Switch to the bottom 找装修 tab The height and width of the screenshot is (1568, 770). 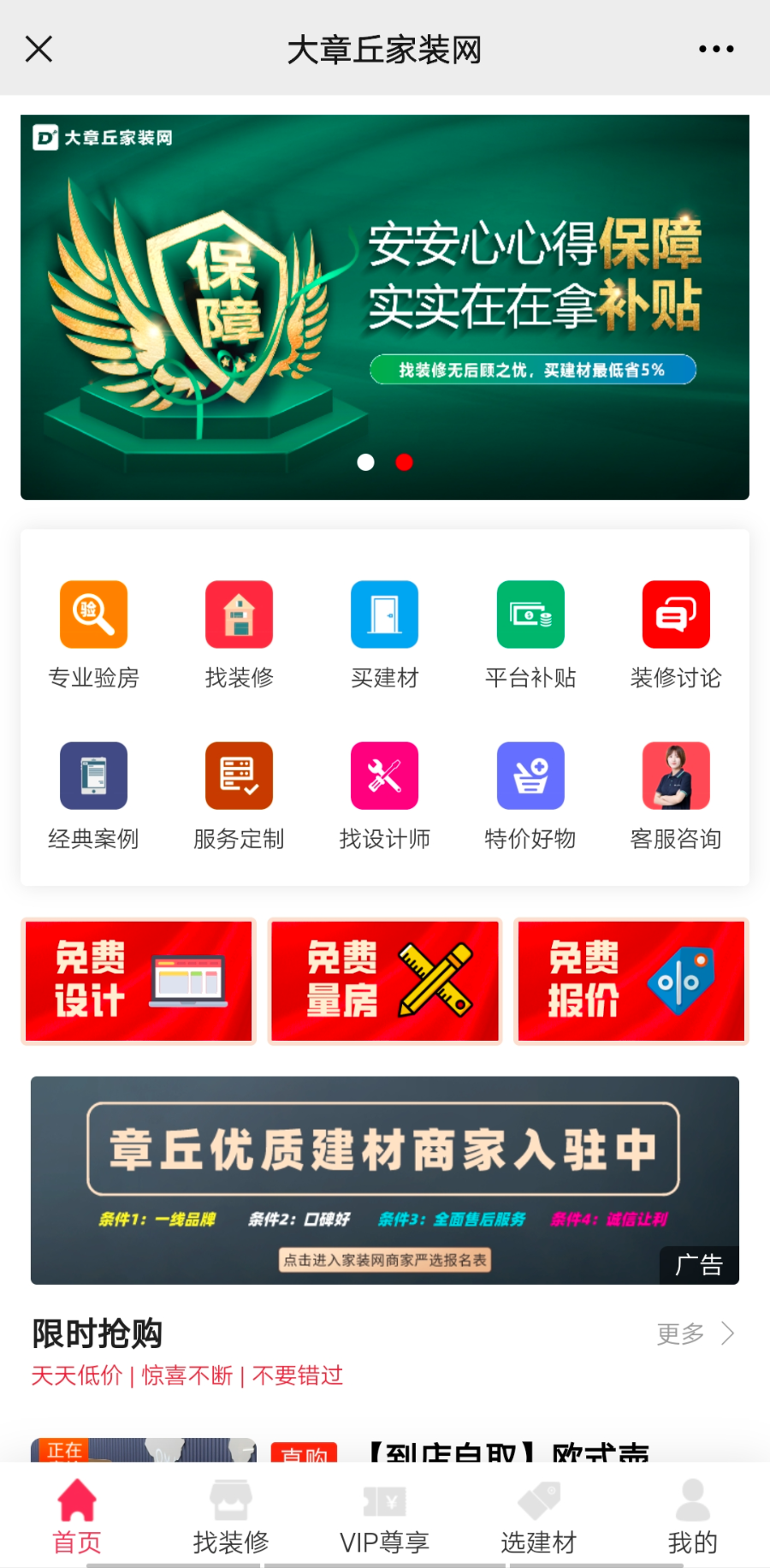(x=231, y=1517)
